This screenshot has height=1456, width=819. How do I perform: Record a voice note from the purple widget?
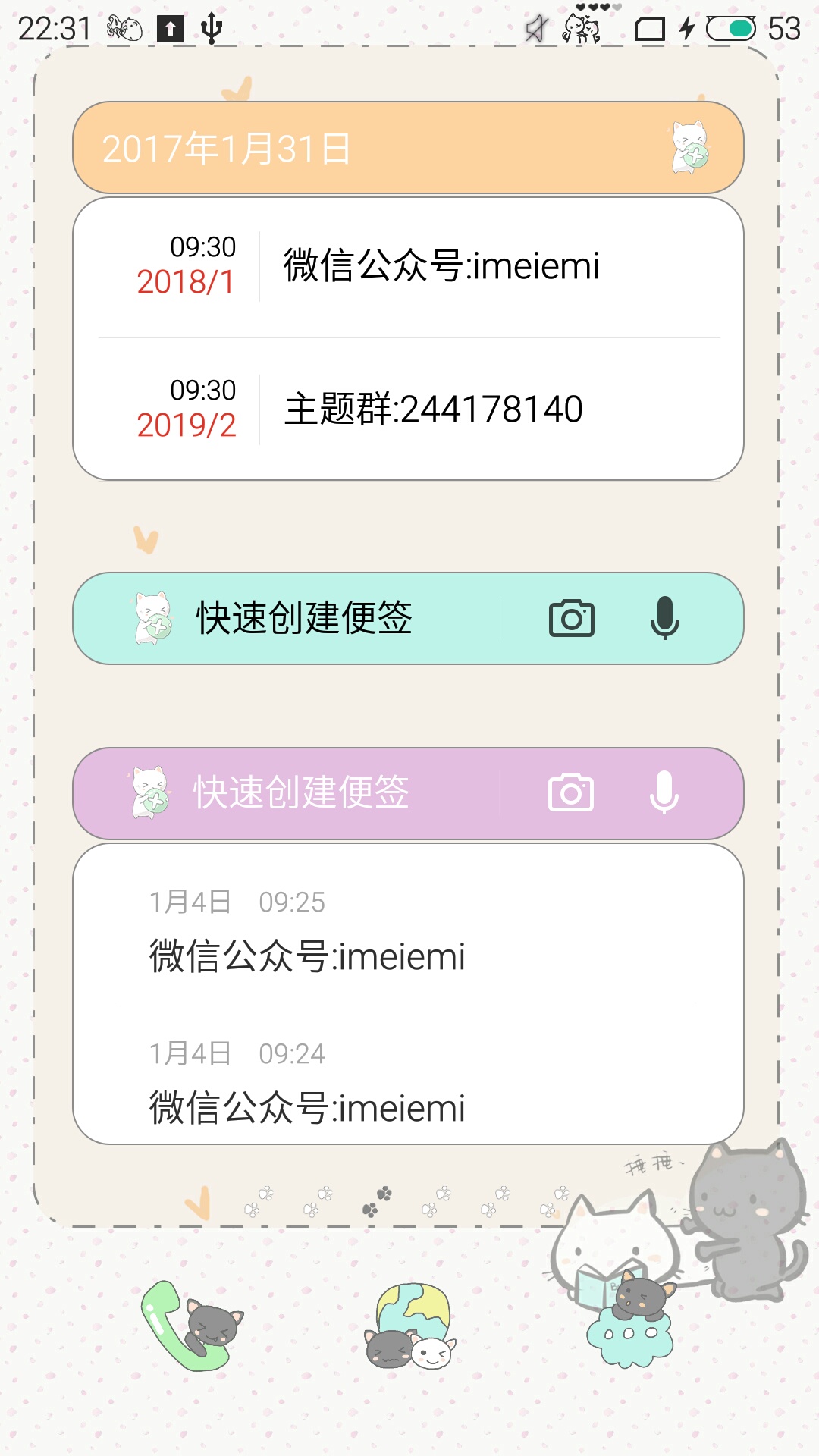(x=664, y=793)
